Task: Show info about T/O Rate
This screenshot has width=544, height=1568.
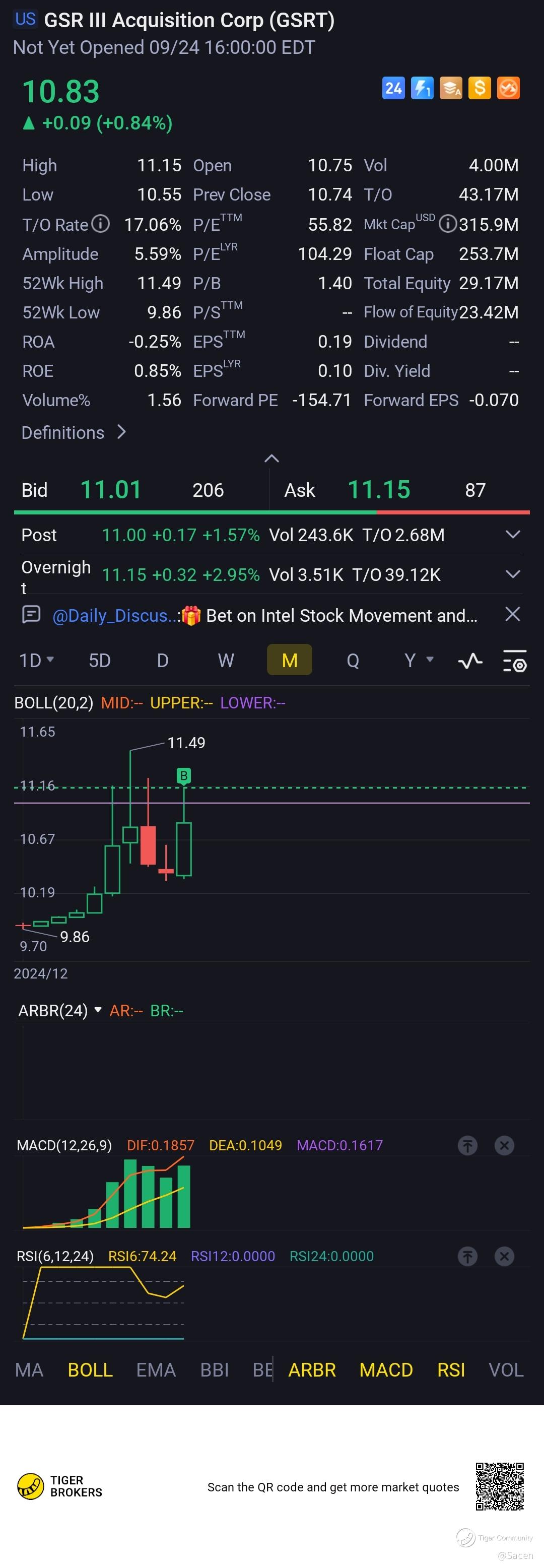Action: [100, 224]
